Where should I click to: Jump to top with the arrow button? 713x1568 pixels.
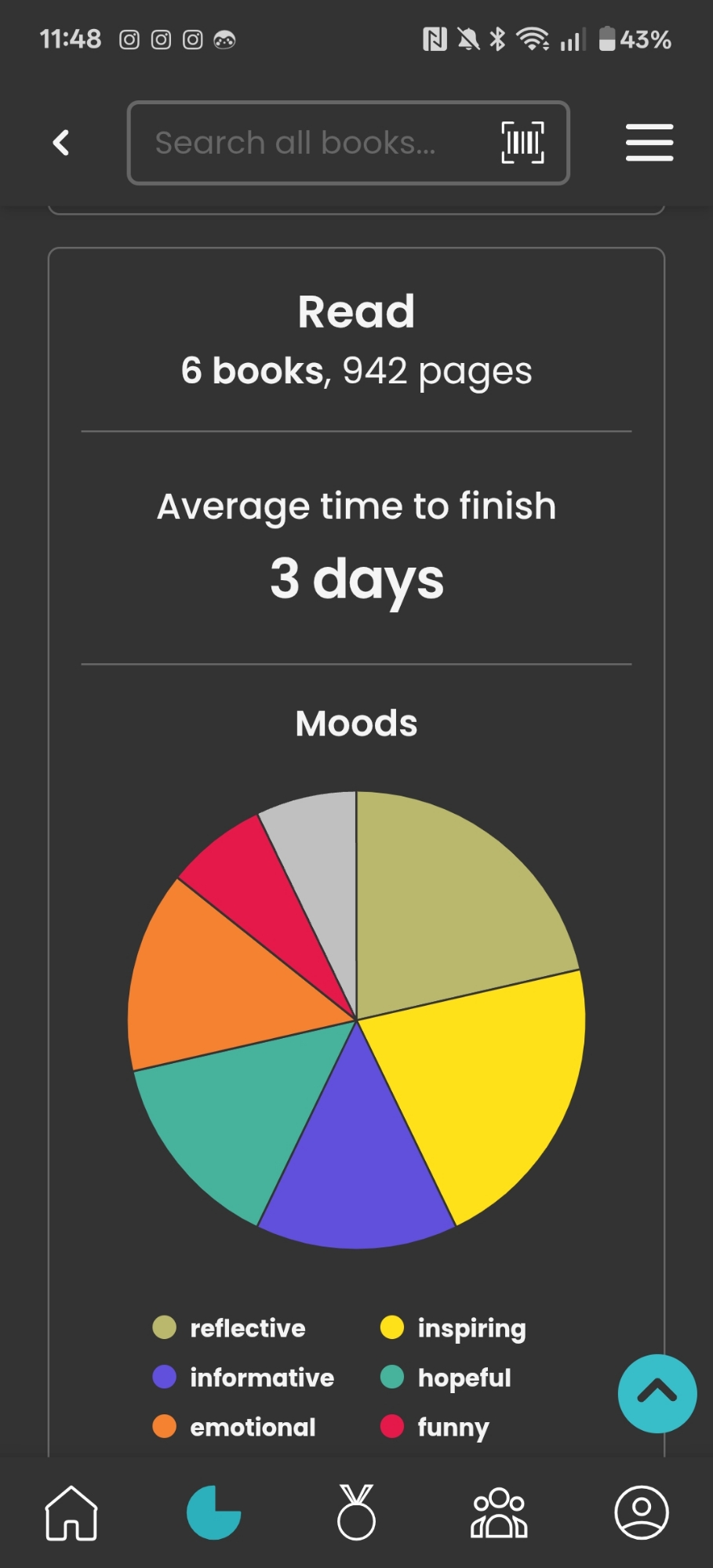657,1393
